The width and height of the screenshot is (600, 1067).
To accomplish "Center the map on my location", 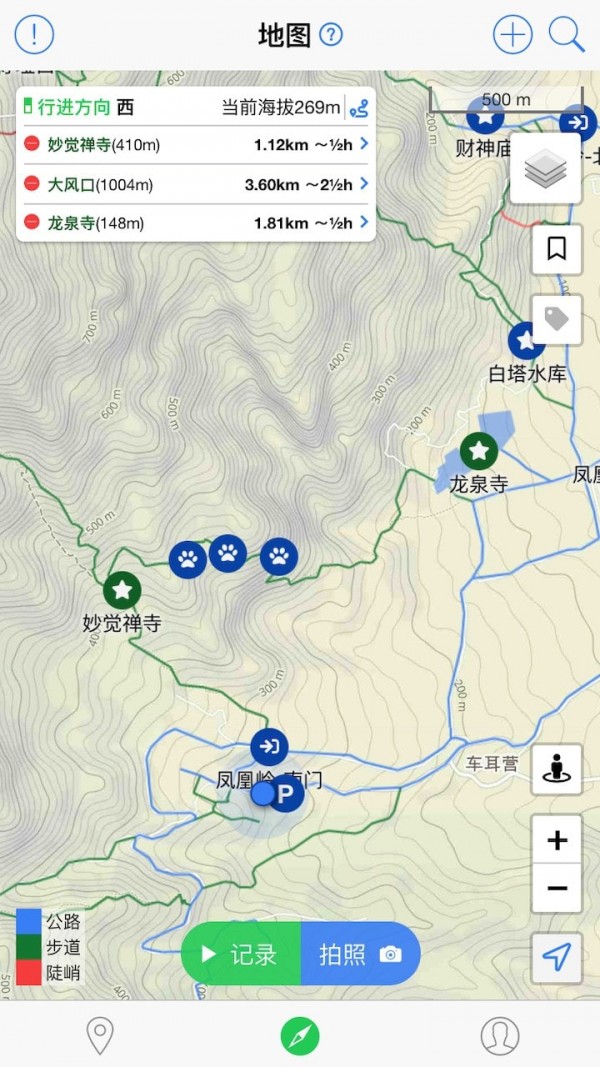I will 556,958.
